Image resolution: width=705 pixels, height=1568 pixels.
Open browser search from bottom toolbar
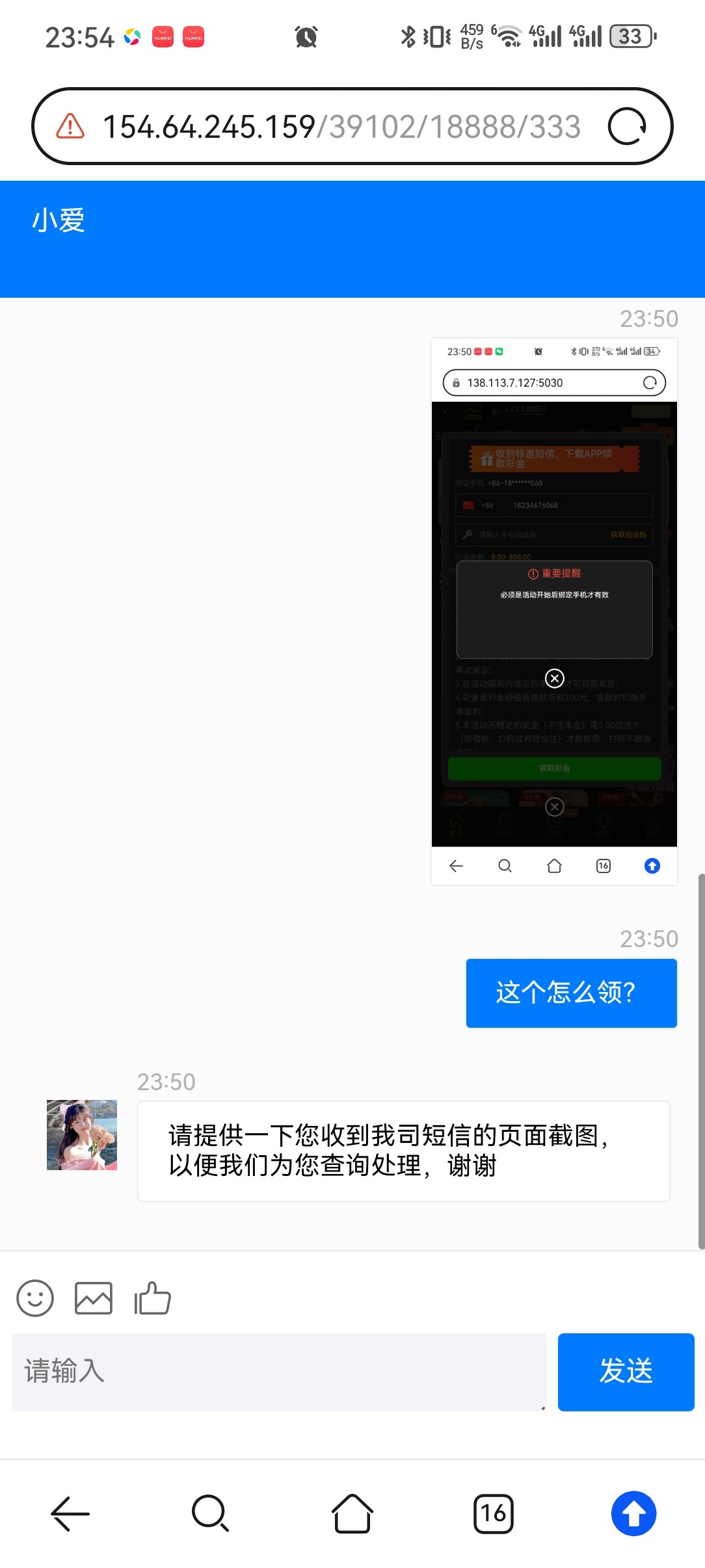click(x=211, y=1513)
